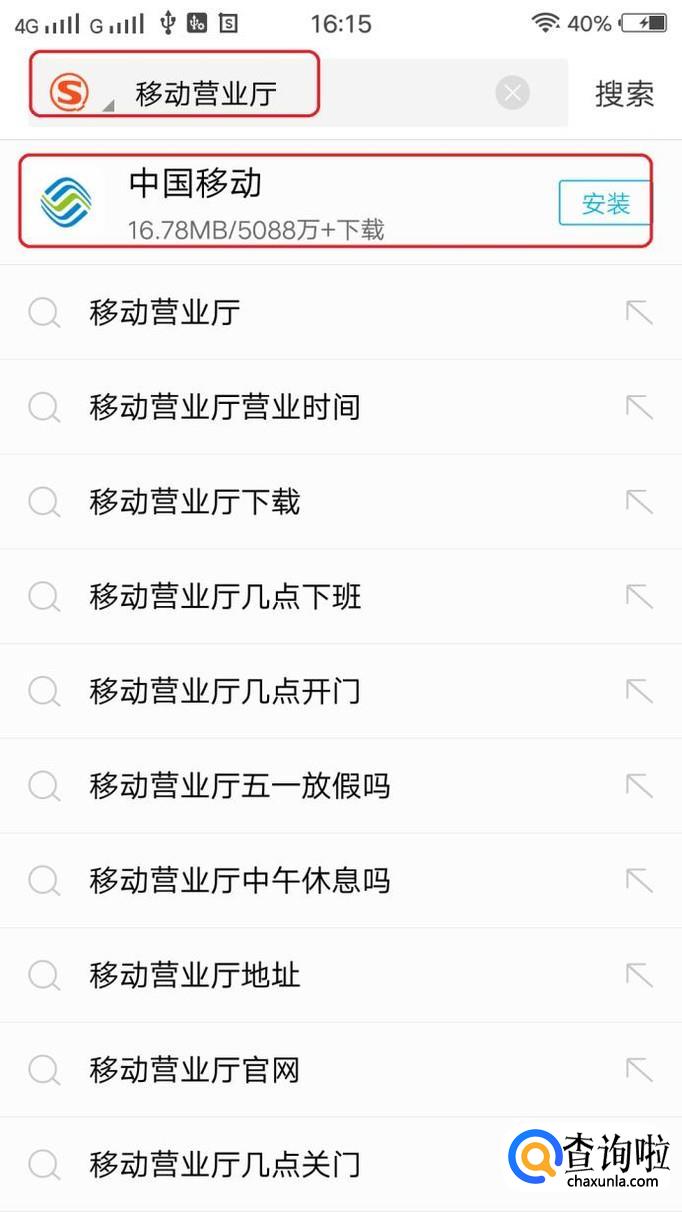Search for 移动营业厅几点下班
This screenshot has height=1212, width=682.
tap(225, 597)
